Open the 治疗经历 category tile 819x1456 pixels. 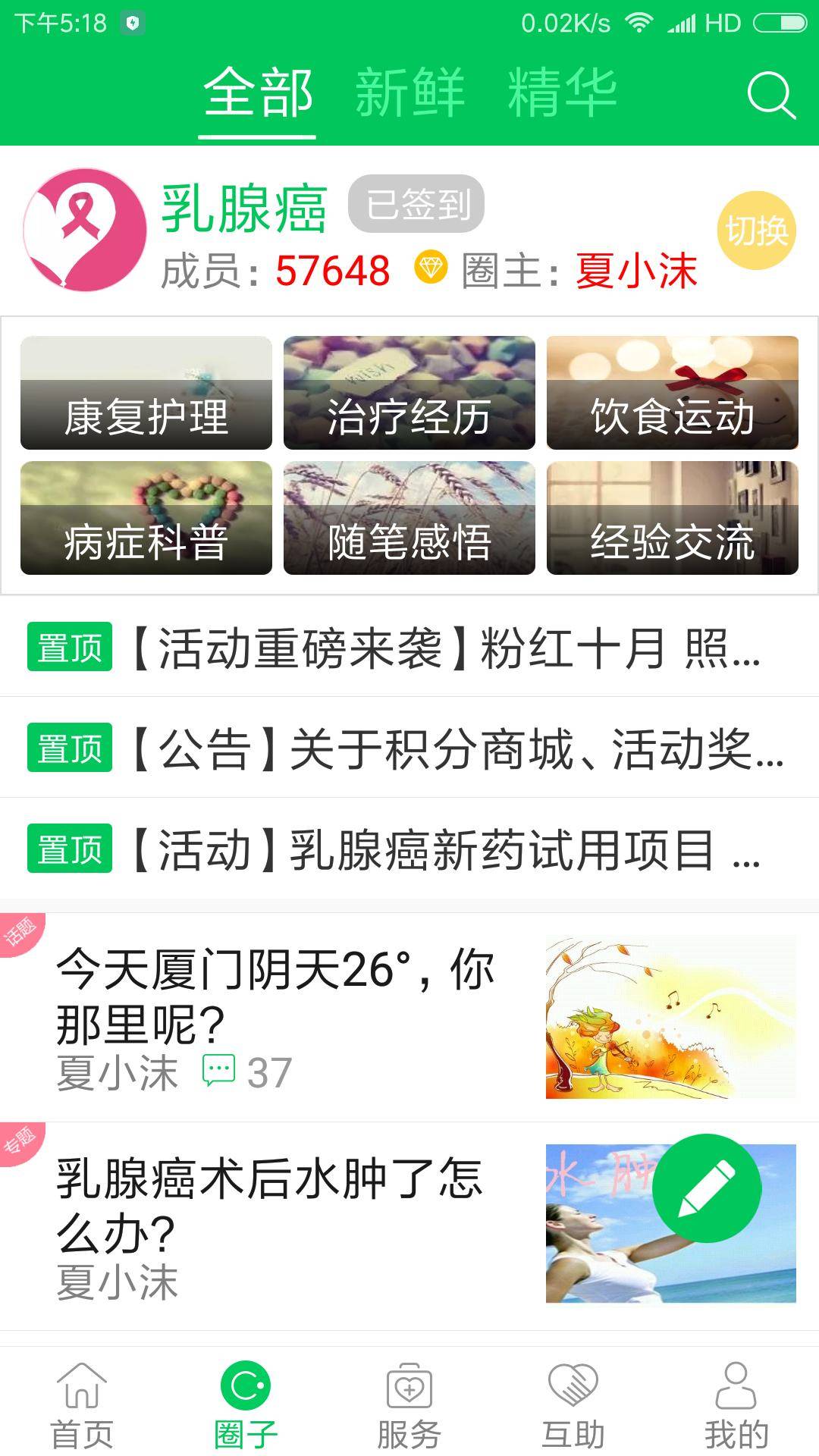coord(409,393)
